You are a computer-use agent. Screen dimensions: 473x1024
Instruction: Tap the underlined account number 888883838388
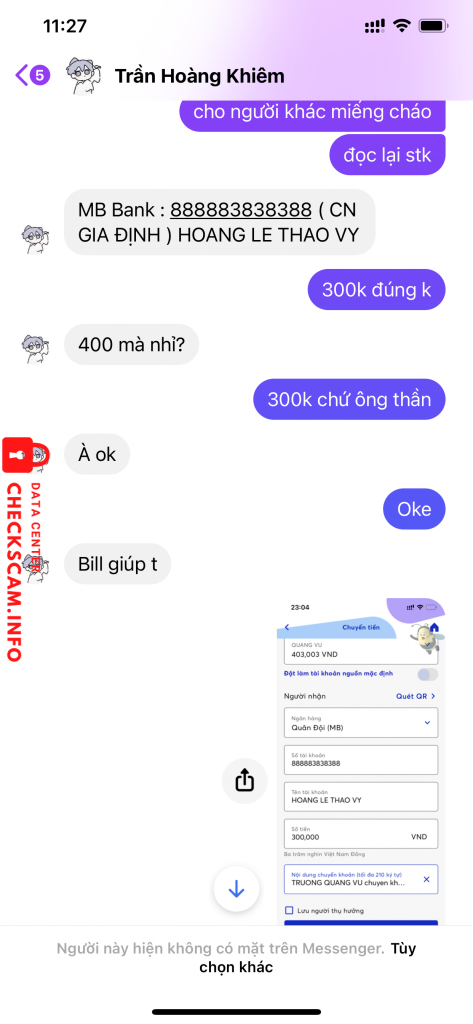pyautogui.click(x=240, y=210)
